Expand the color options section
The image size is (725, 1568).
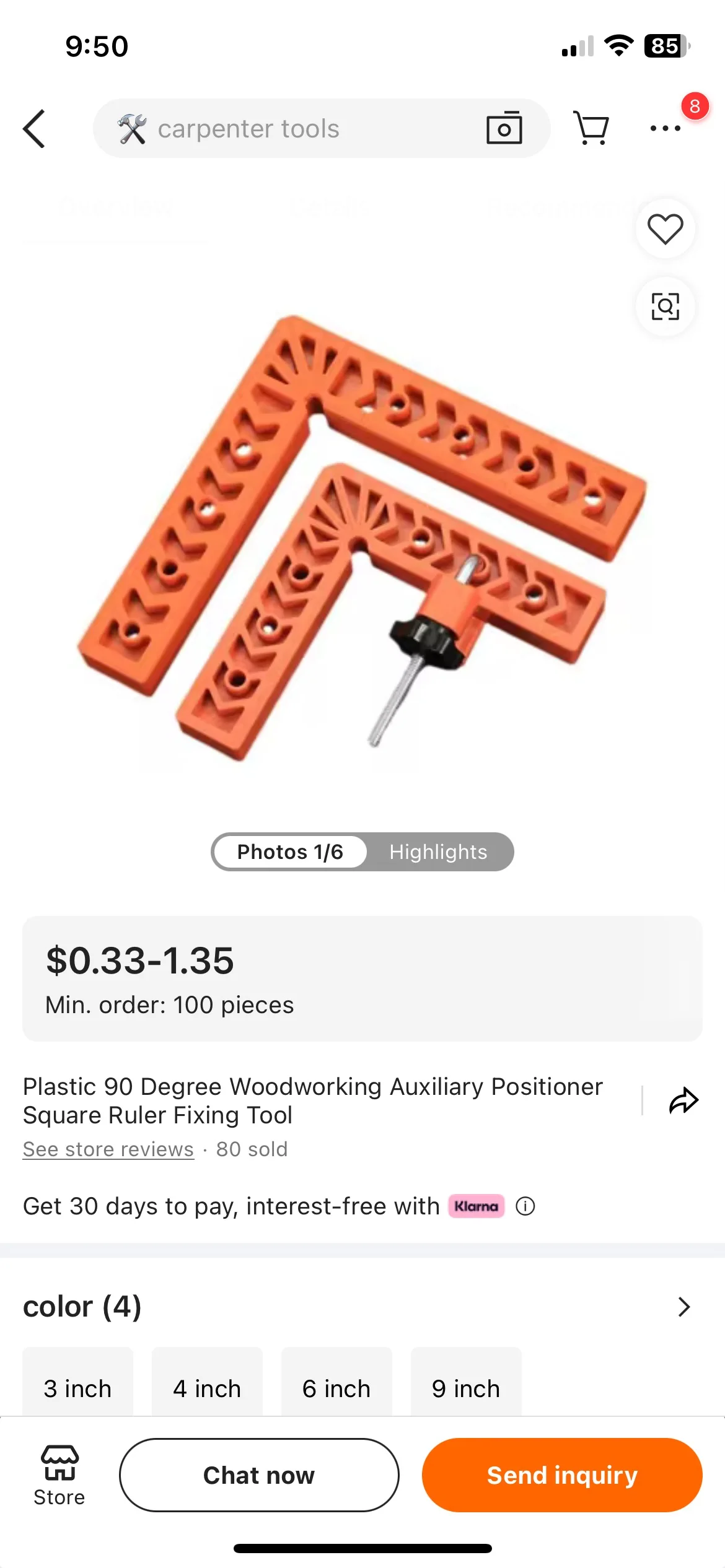683,1307
